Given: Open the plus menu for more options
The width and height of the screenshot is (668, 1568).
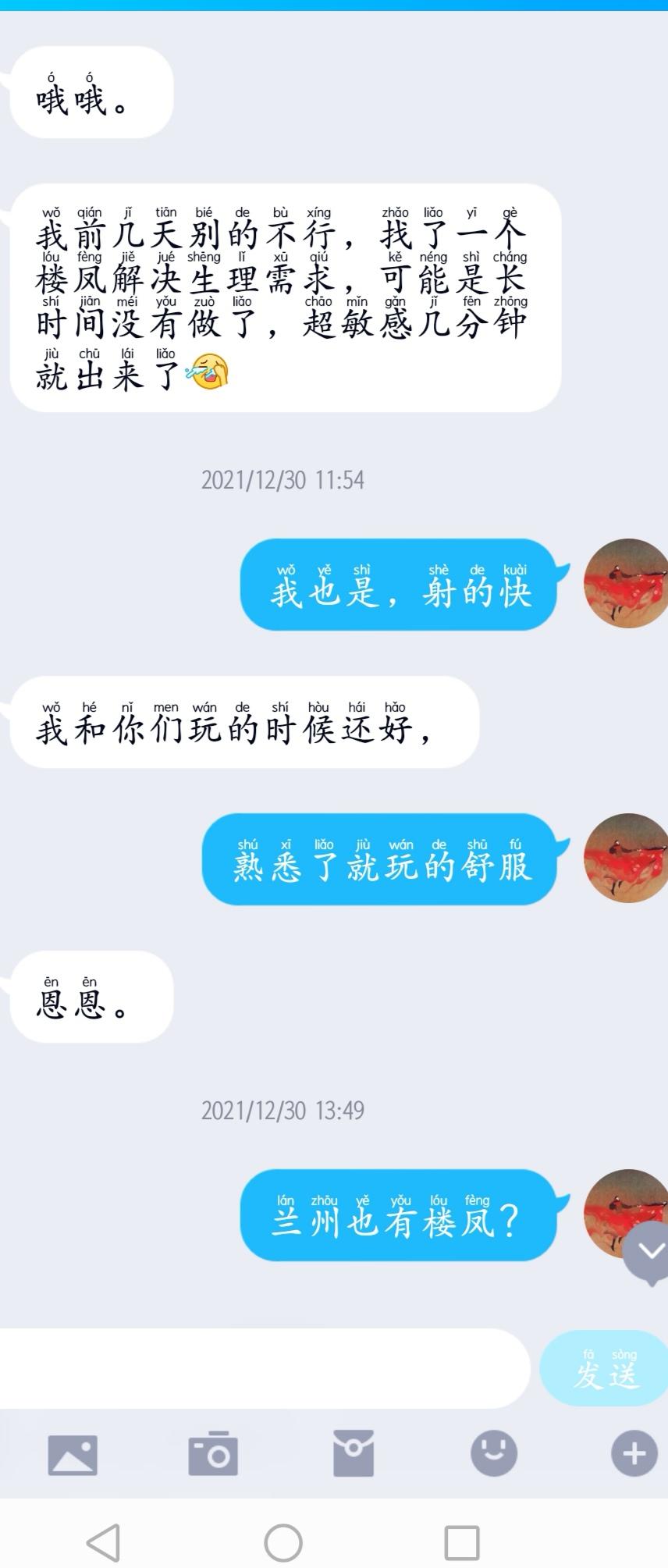Looking at the screenshot, I should tap(634, 1453).
